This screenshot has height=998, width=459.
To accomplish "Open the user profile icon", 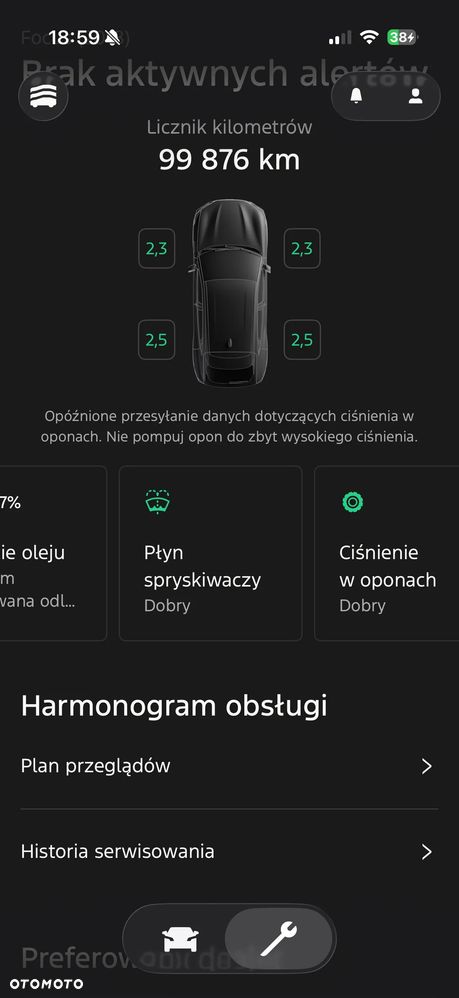I will [x=415, y=96].
